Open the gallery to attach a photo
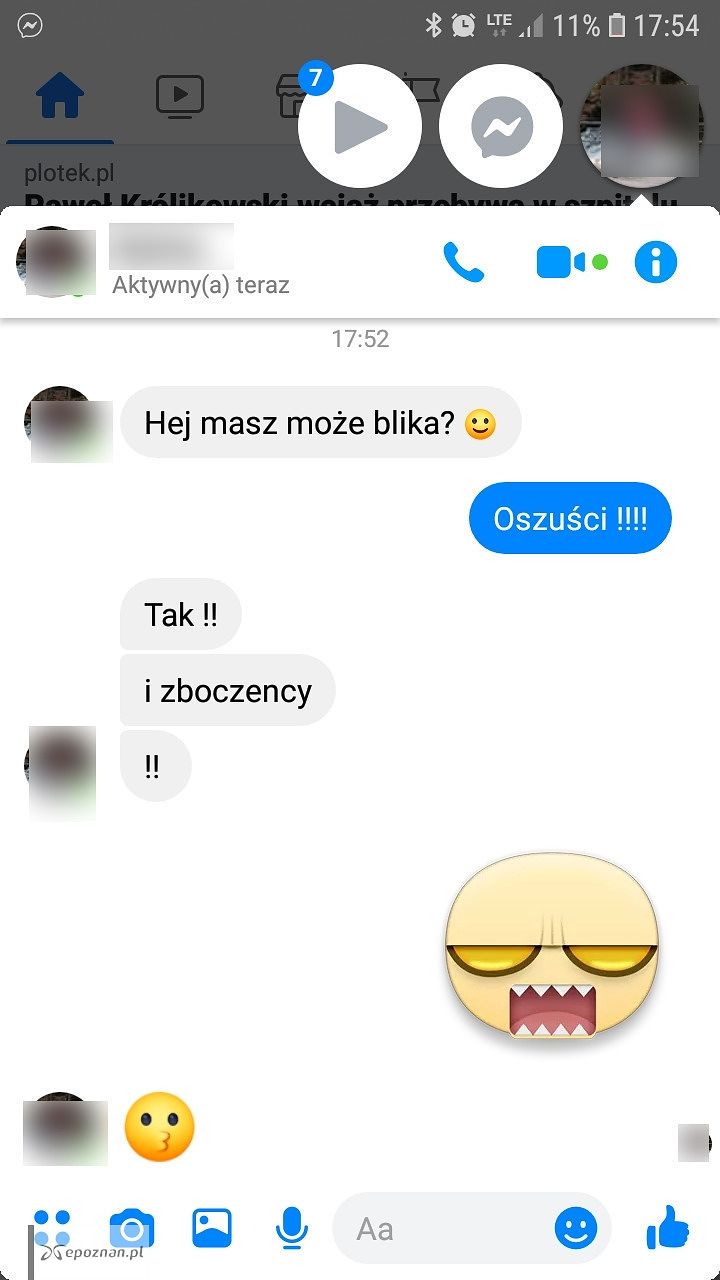The image size is (720, 1280). [x=211, y=1228]
